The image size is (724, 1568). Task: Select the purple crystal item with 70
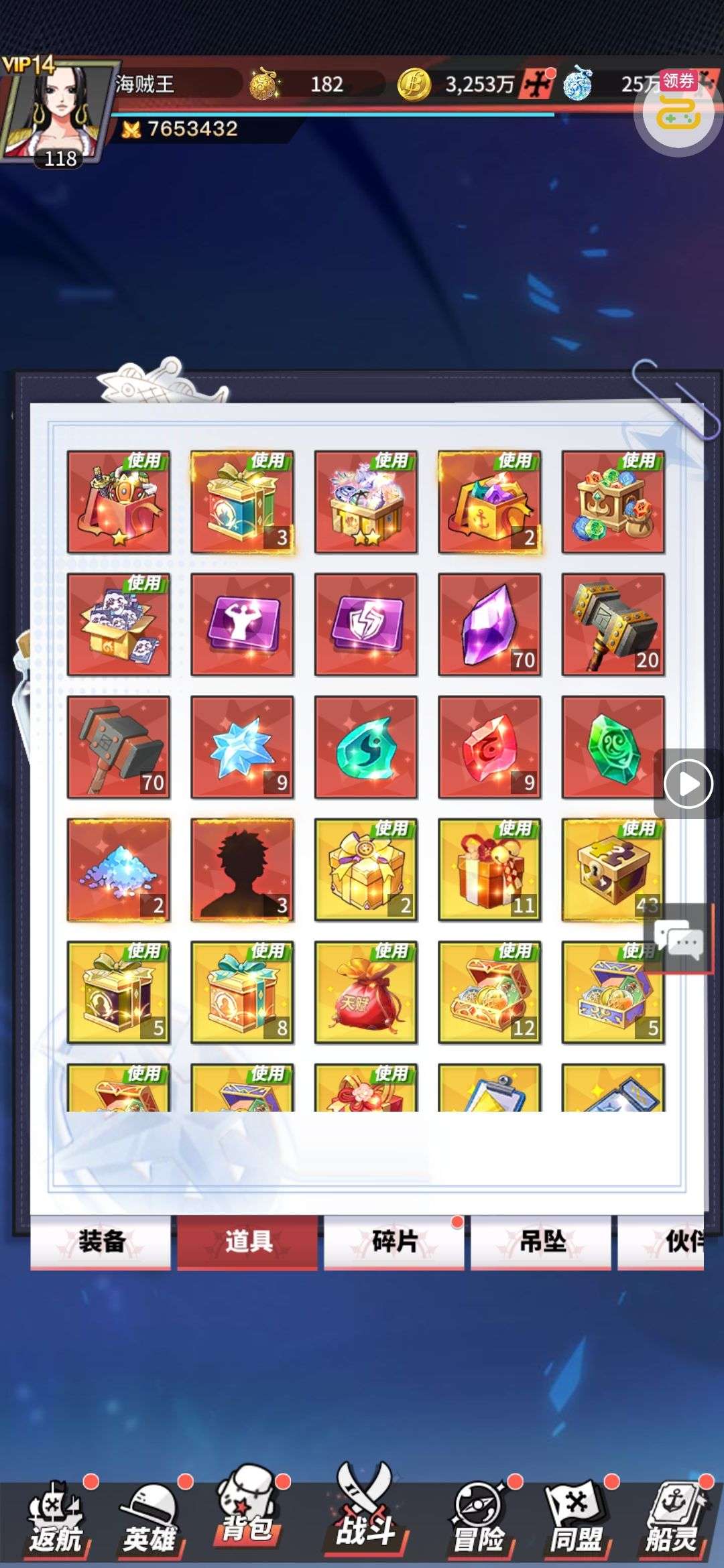point(489,625)
